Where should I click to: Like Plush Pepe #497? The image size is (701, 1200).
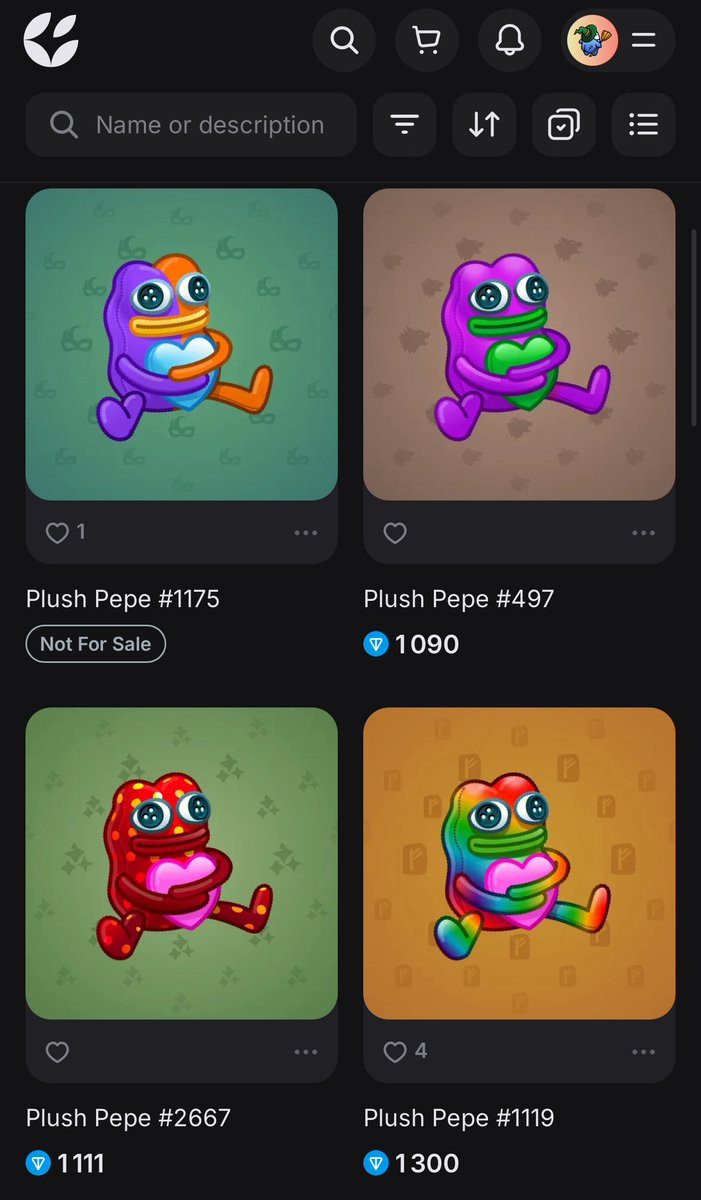395,533
